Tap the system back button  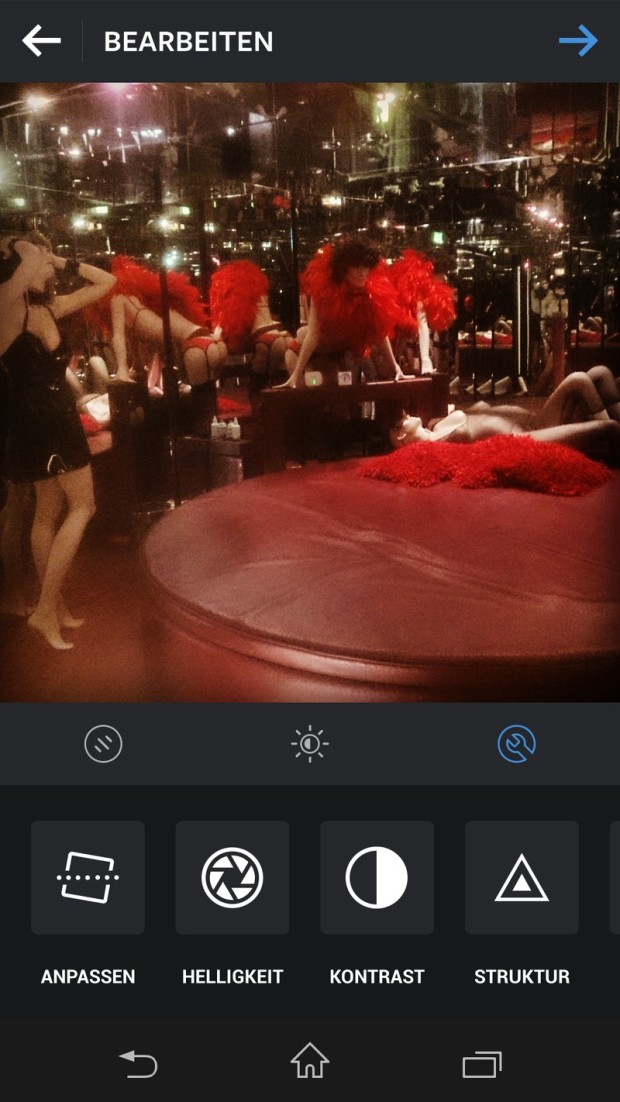138,1064
